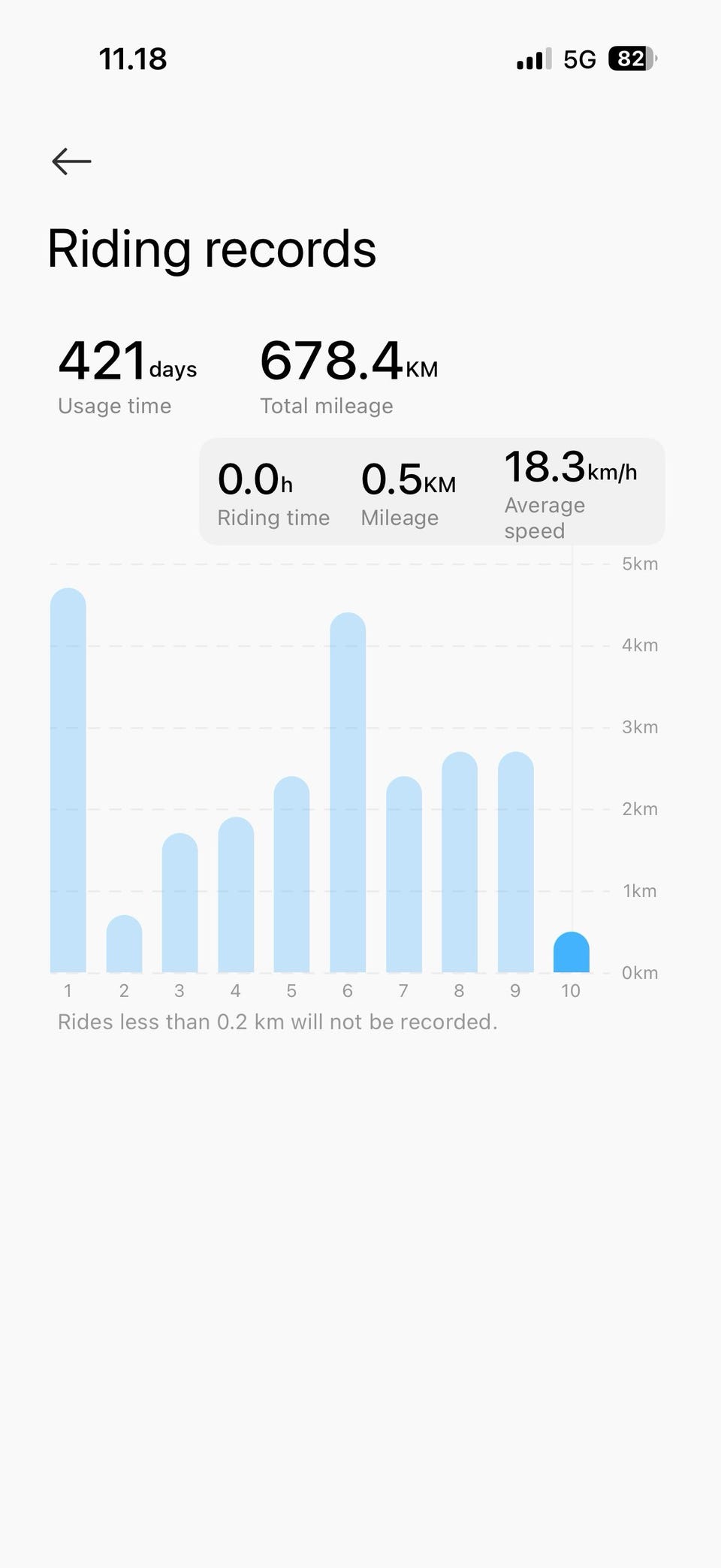This screenshot has height=1568, width=721.
Task: Select ride 9 bar in the chart
Action: point(516,862)
